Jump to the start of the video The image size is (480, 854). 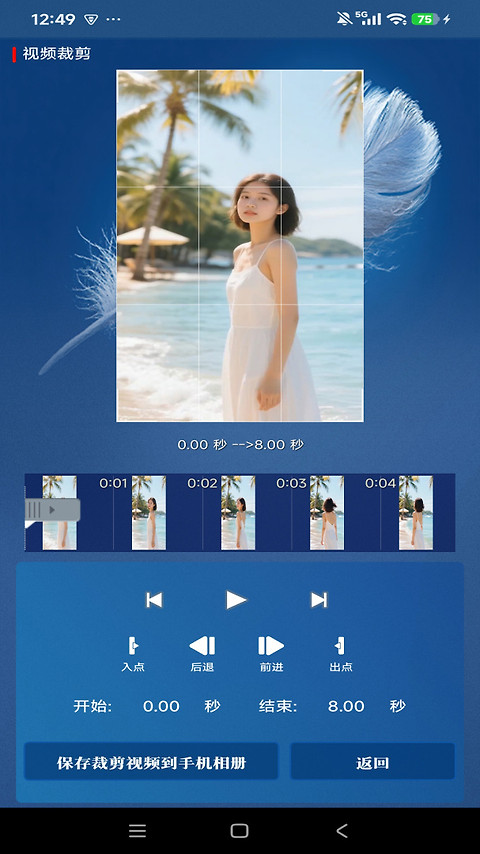click(154, 600)
